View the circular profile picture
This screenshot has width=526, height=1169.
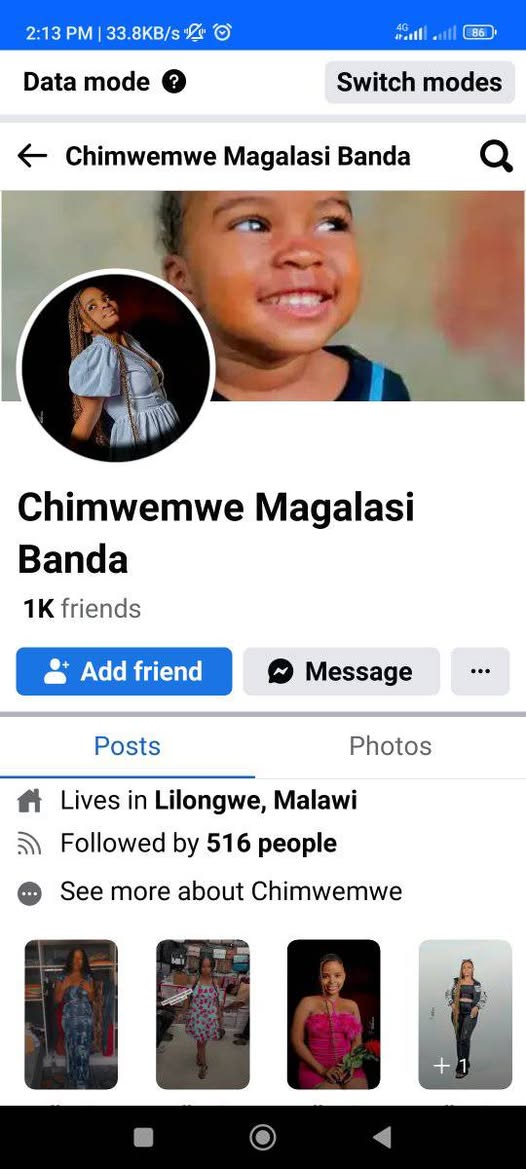116,365
